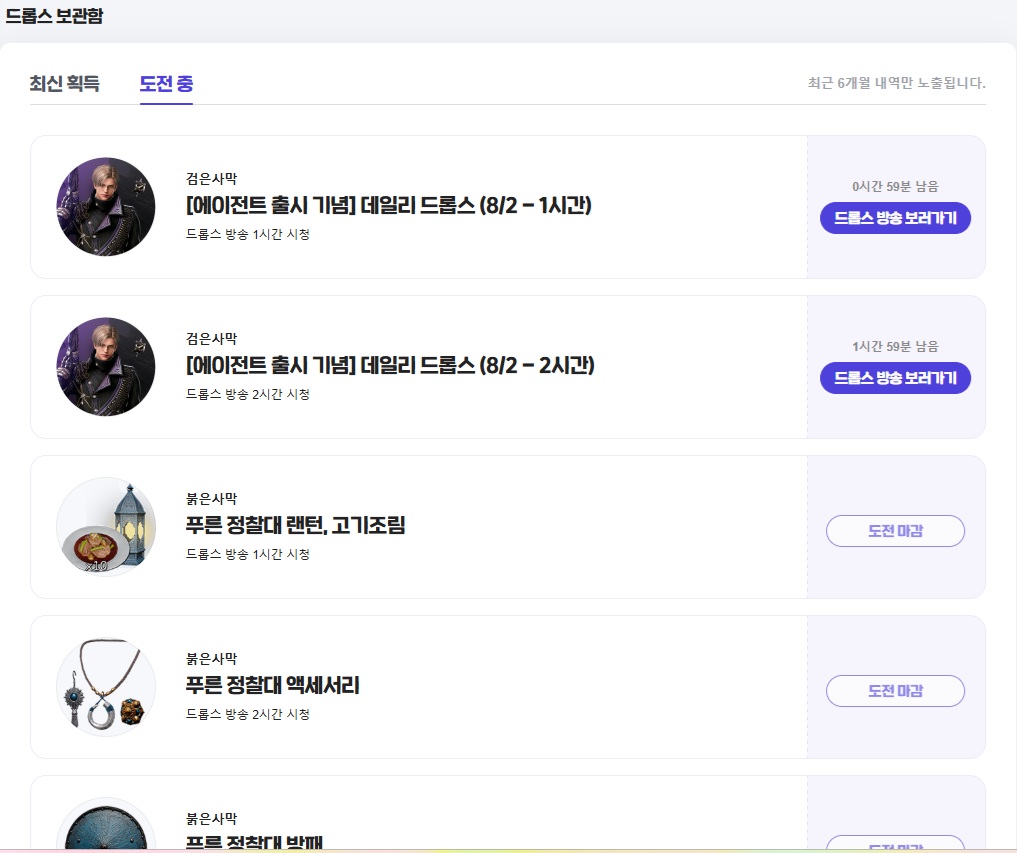Tap 도전 마감 on 푸른 정찰대 랜턴, 고기조림
The width and height of the screenshot is (1017, 853).
pos(895,531)
